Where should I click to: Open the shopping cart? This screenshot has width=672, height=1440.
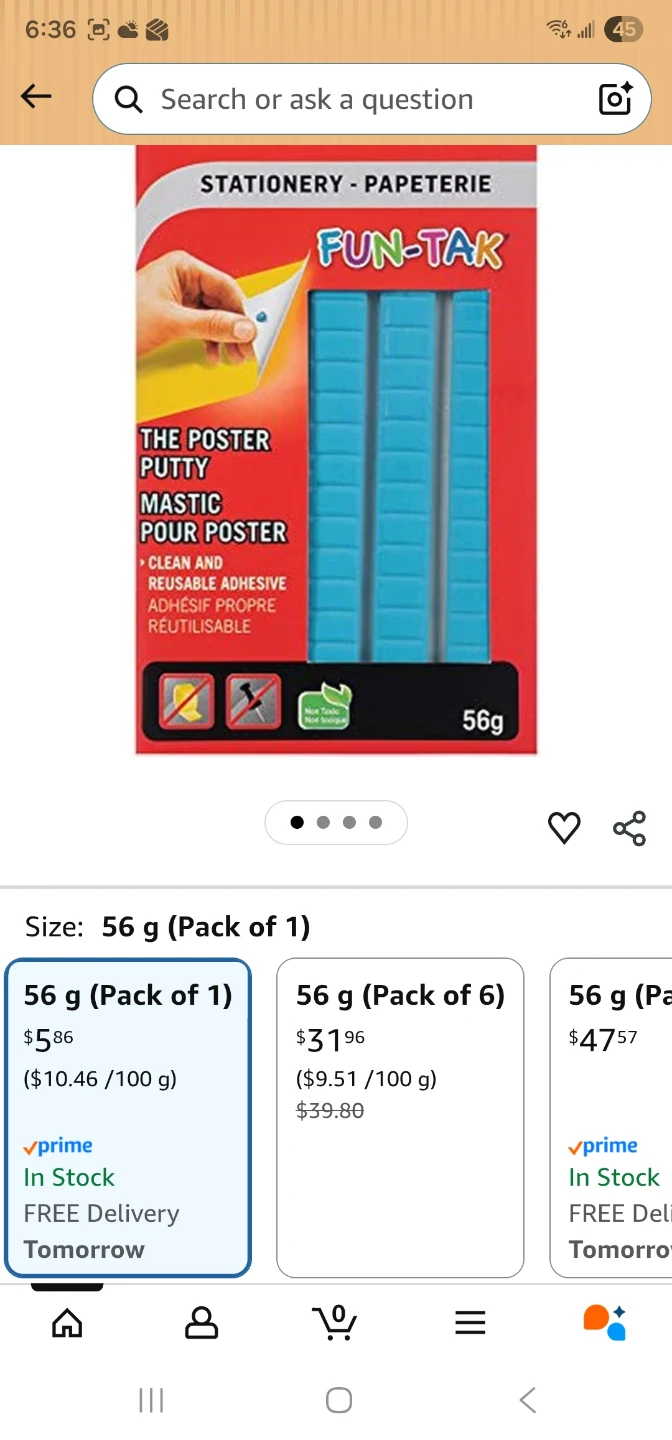coord(335,1322)
